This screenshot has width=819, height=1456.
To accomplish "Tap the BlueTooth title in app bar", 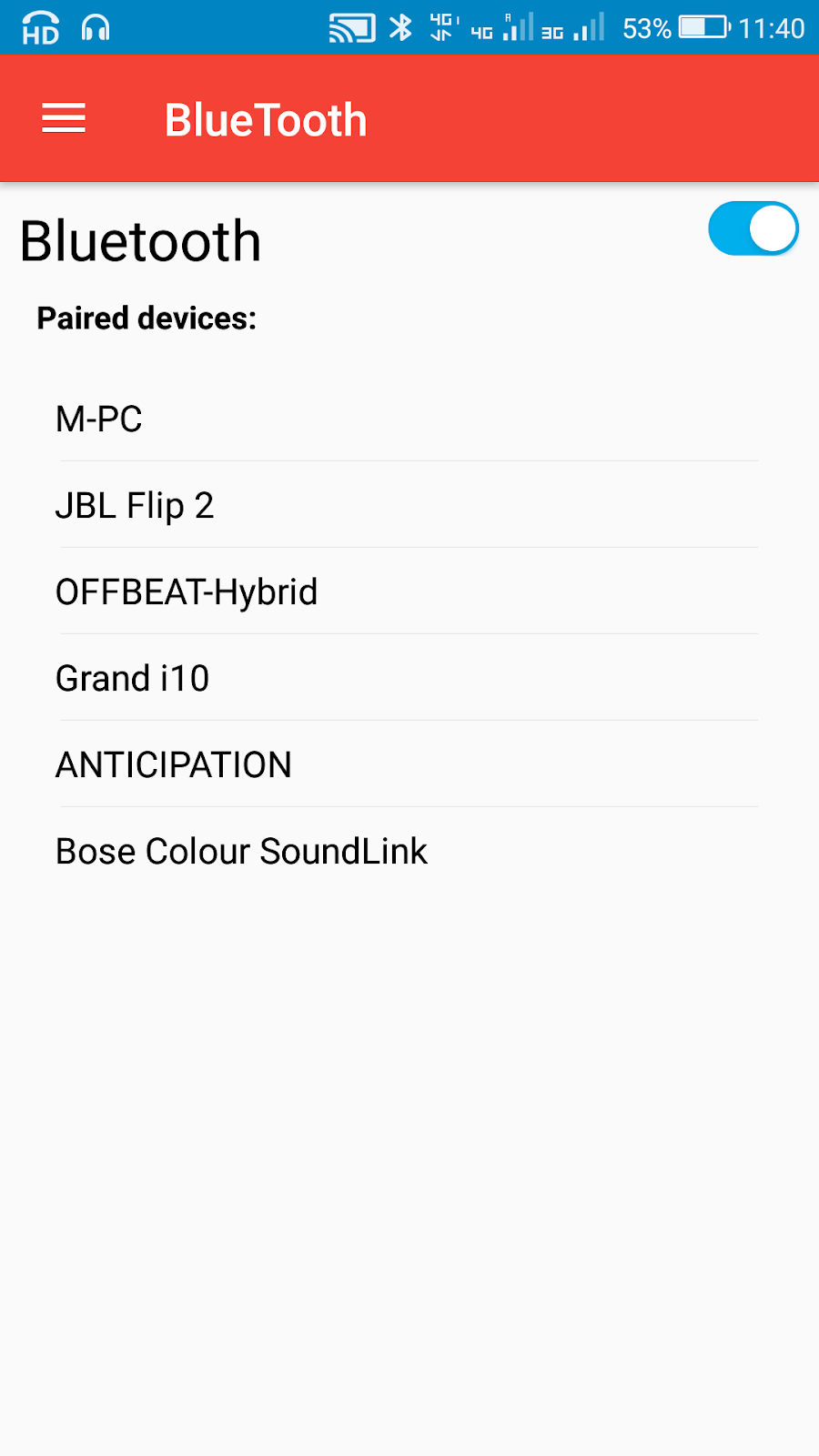I will click(264, 118).
